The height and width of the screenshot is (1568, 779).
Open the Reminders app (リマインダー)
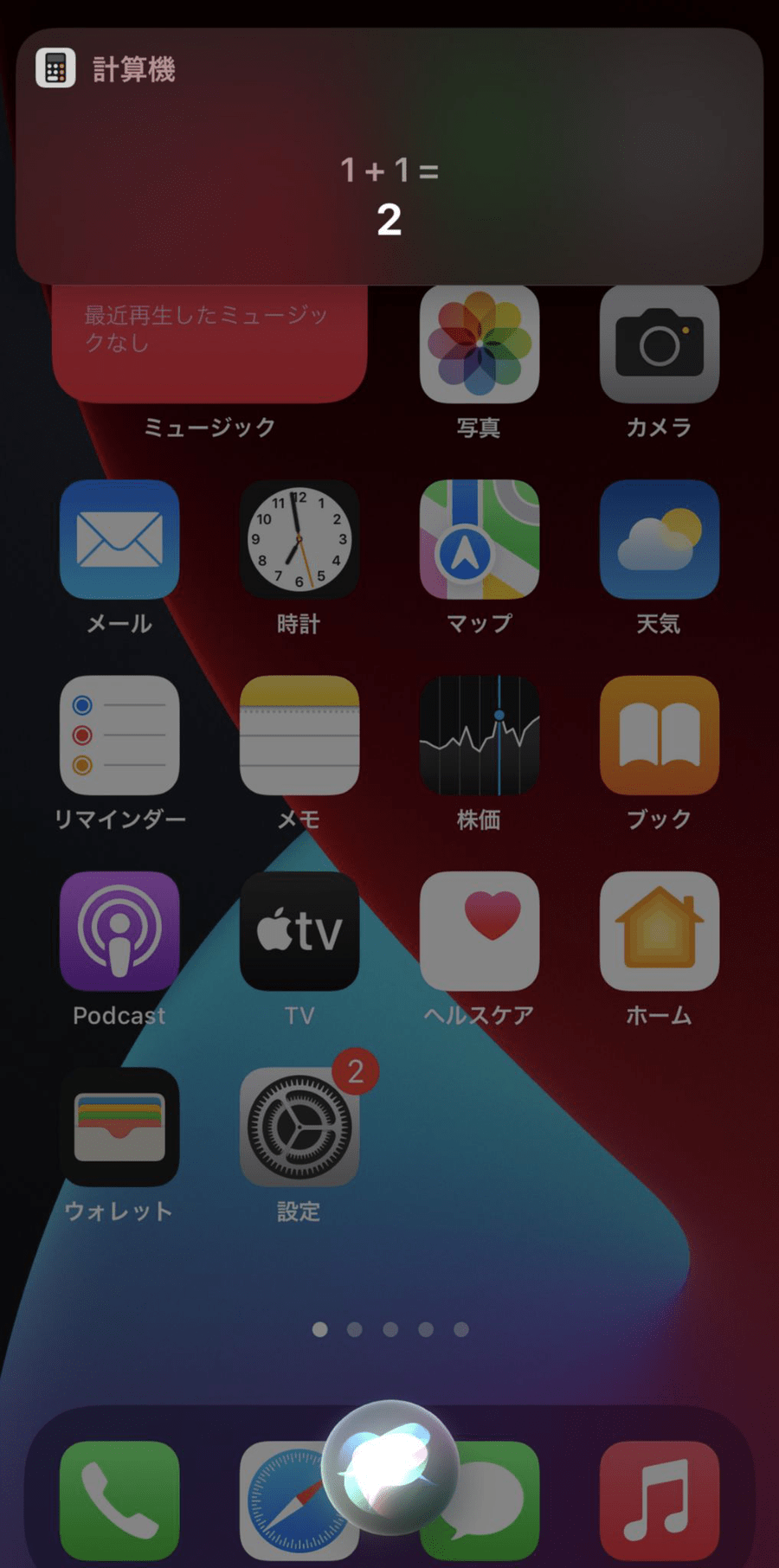[119, 736]
